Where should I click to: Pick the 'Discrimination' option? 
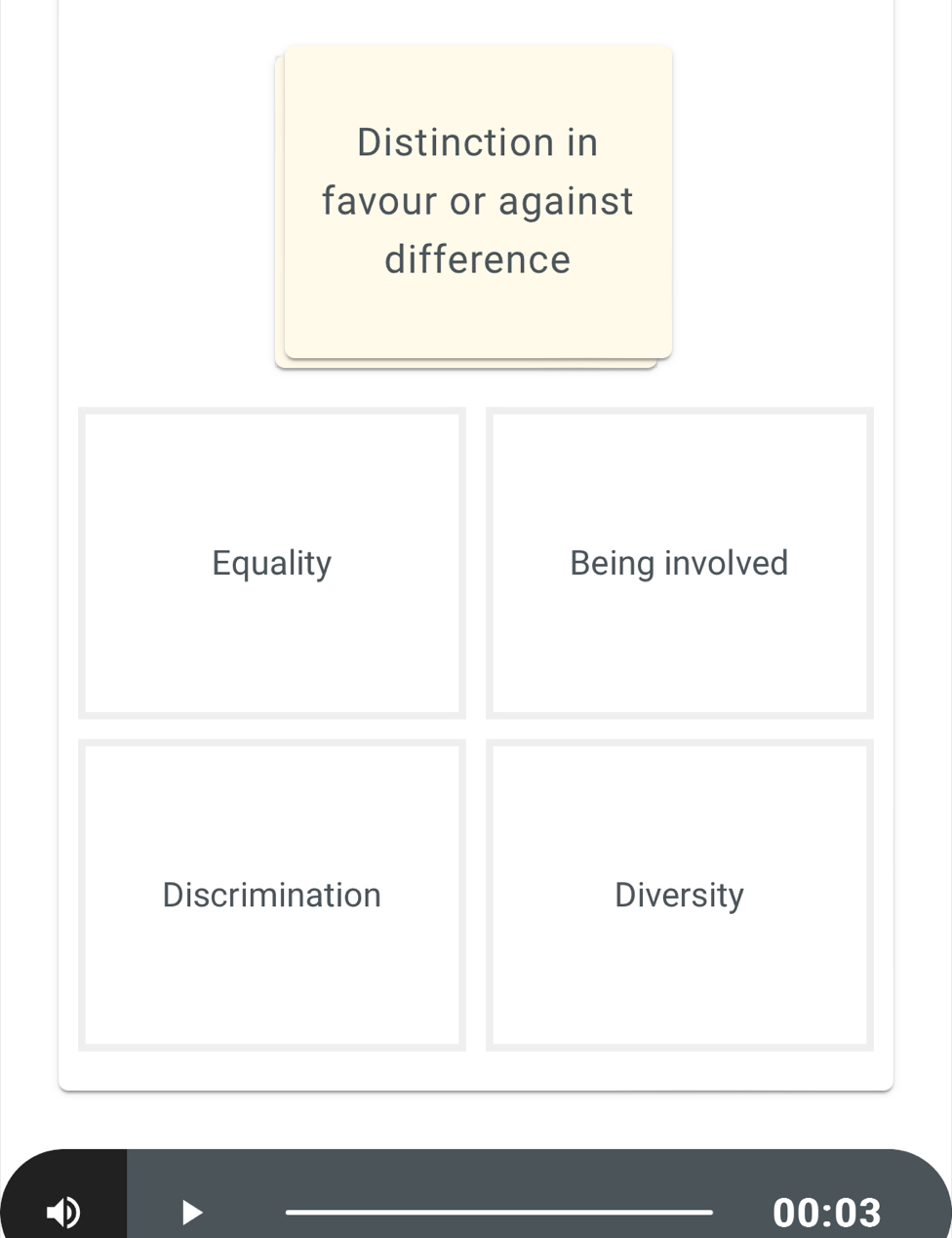(x=271, y=895)
